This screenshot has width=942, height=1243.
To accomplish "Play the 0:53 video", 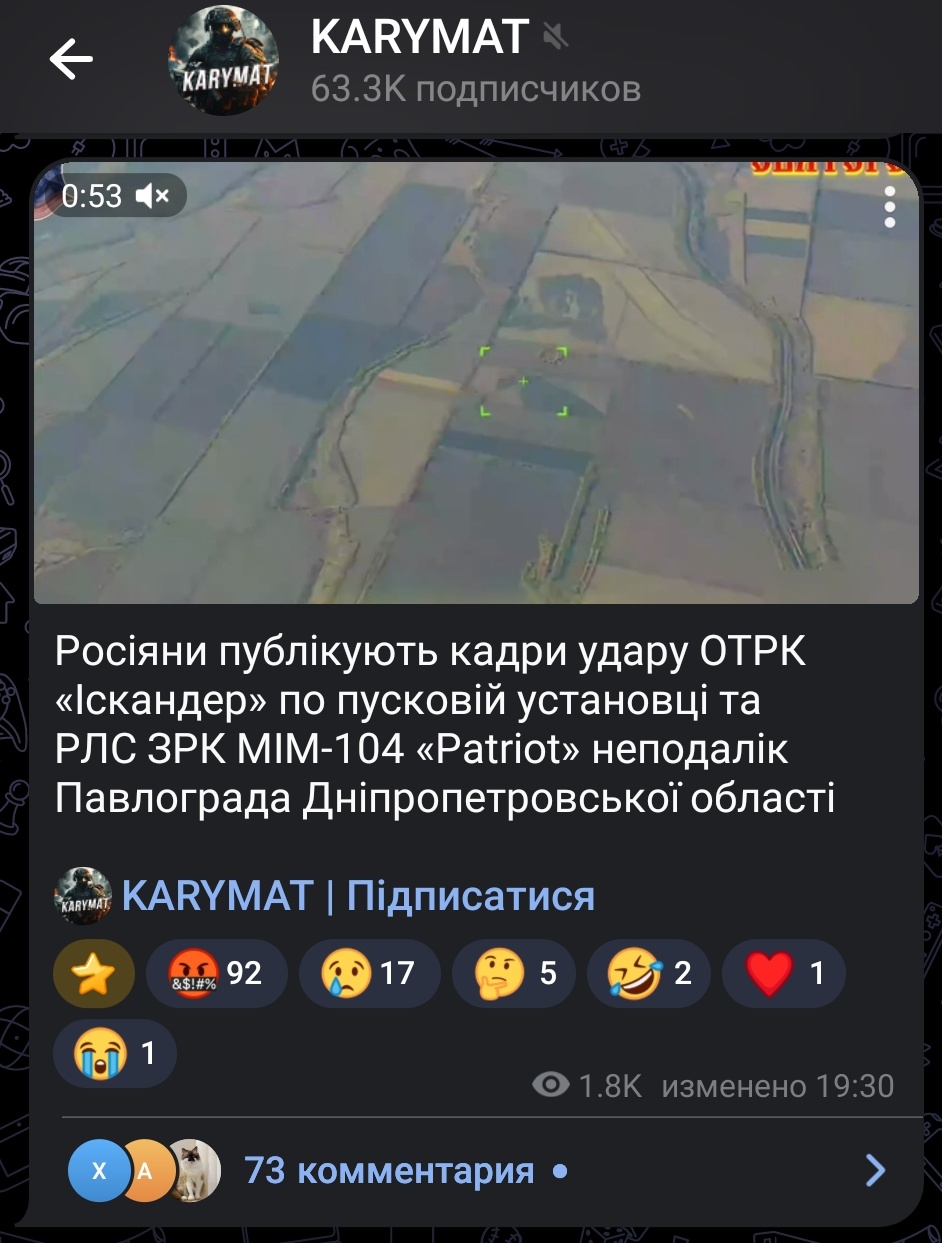I will coord(476,382).
